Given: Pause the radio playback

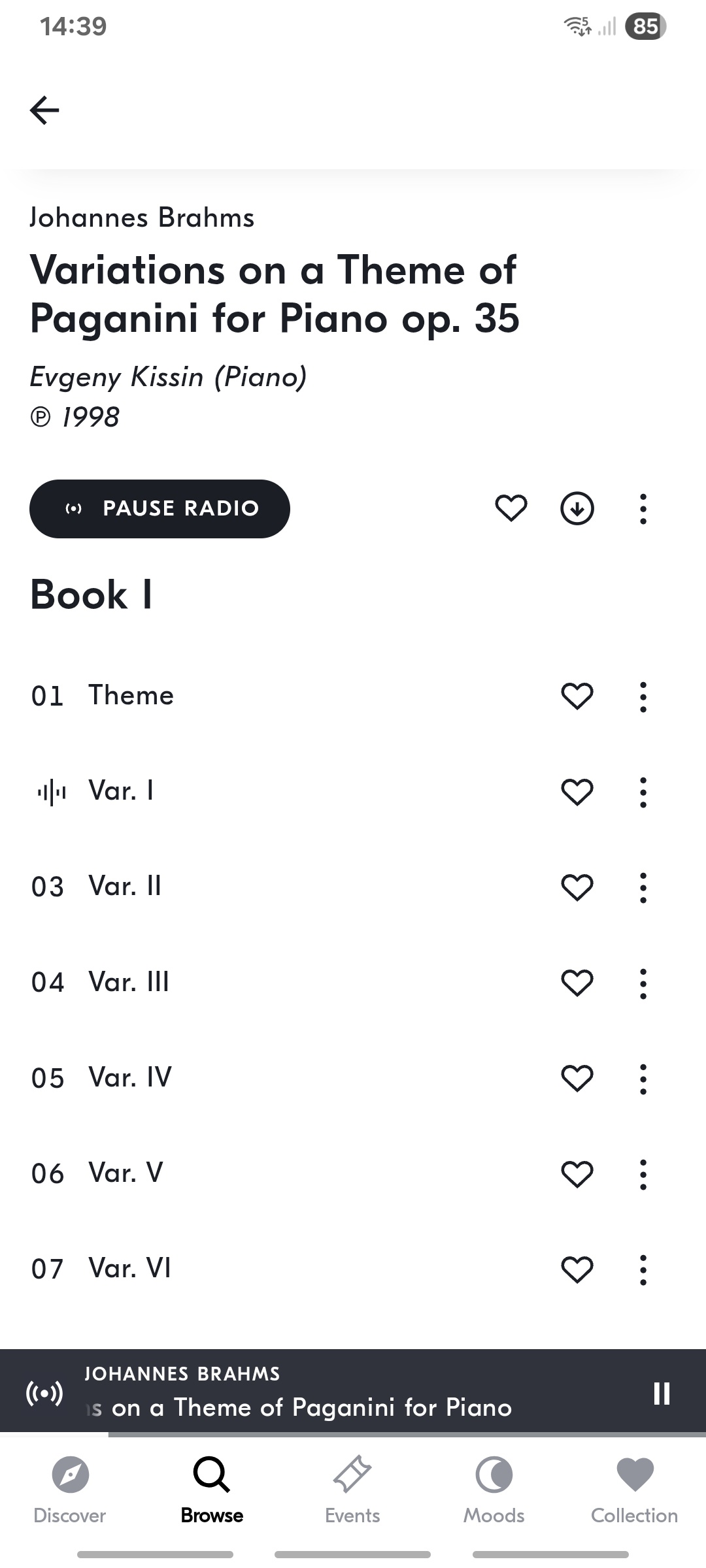Looking at the screenshot, I should (160, 508).
